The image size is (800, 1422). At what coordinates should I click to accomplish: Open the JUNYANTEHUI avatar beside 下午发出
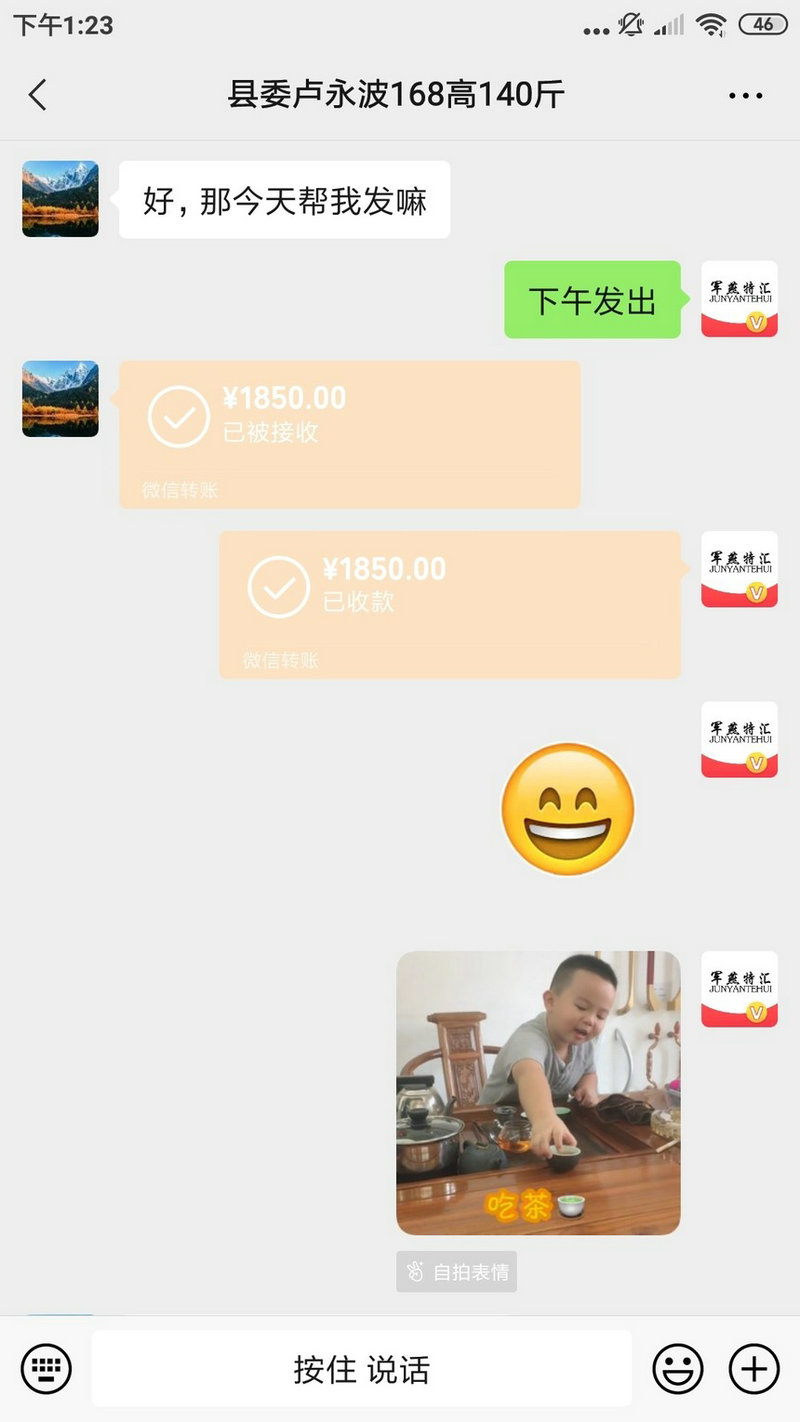coord(739,299)
